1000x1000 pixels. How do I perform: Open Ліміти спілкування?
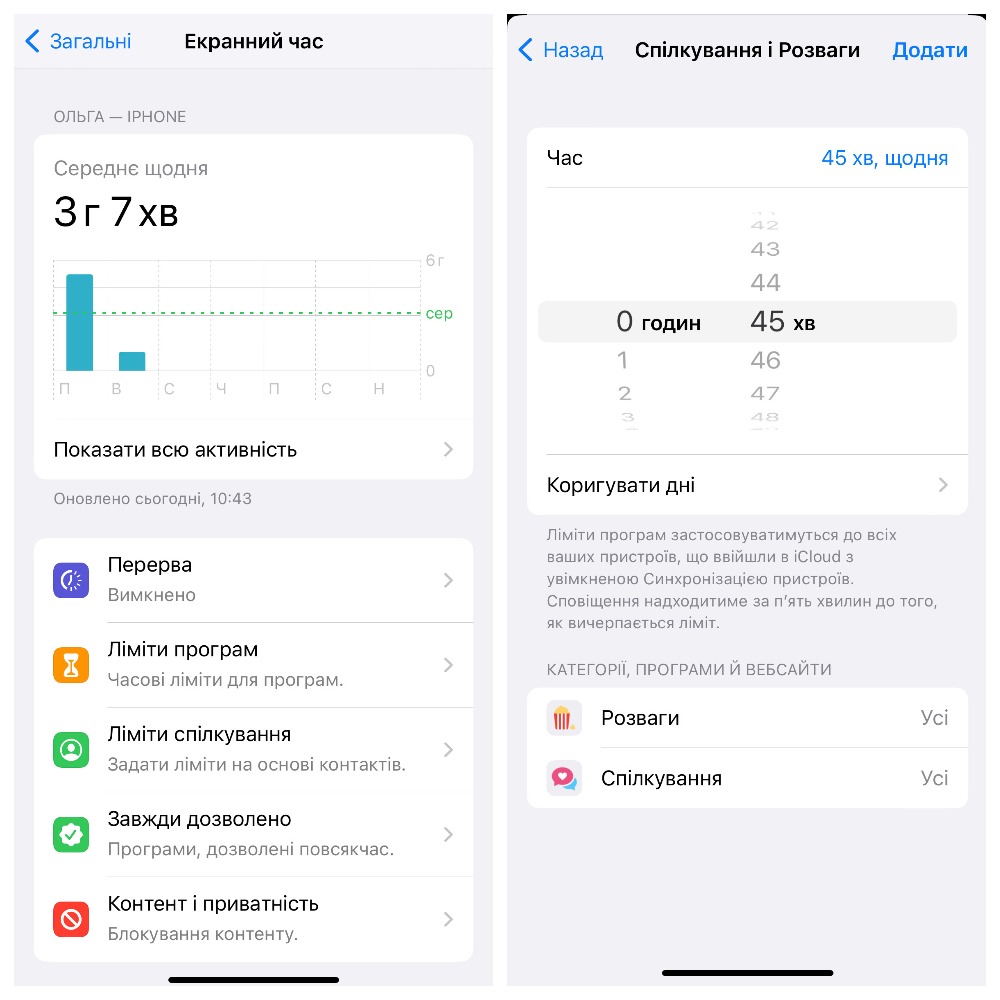point(253,750)
